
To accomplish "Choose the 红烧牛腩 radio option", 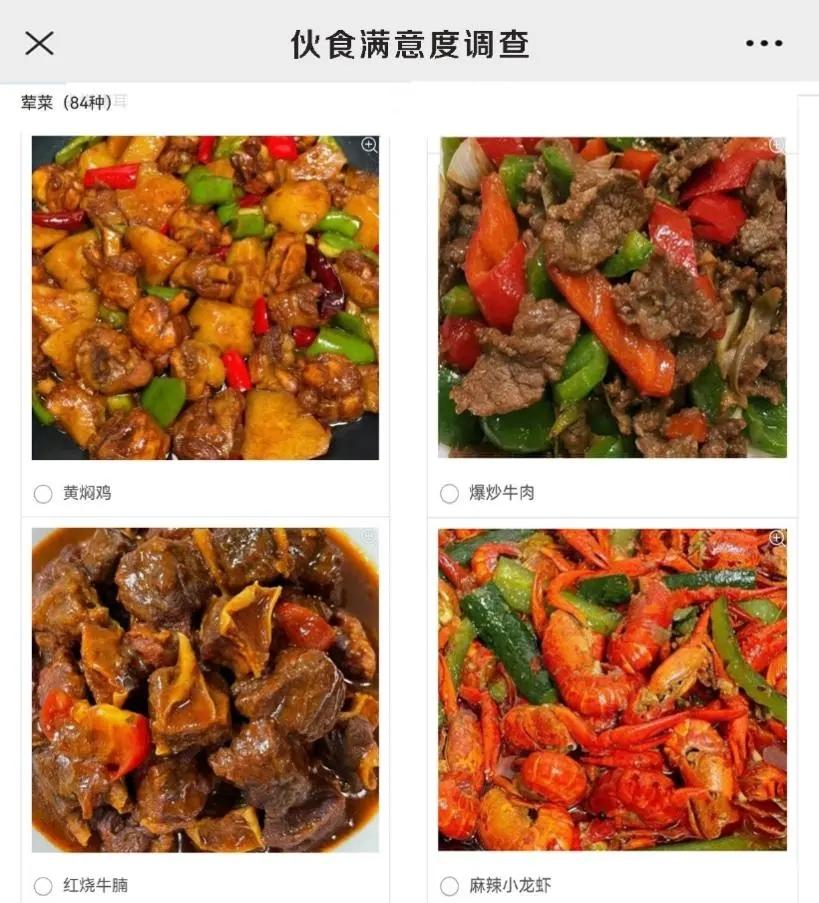I will tap(43, 885).
